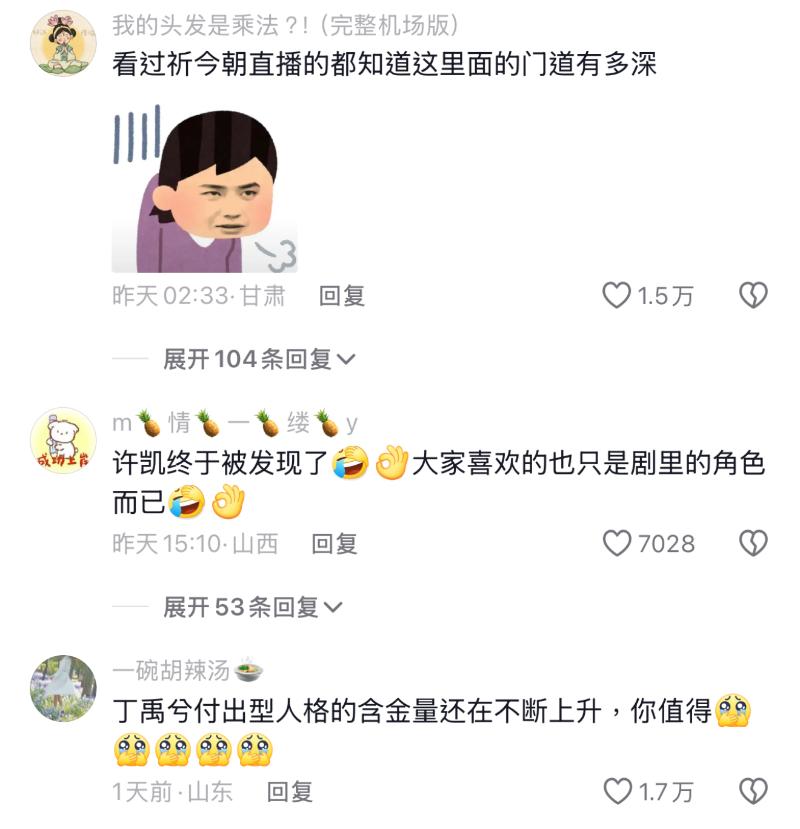Dislike the comment posted from 山东
800x829 pixels.
click(752, 792)
